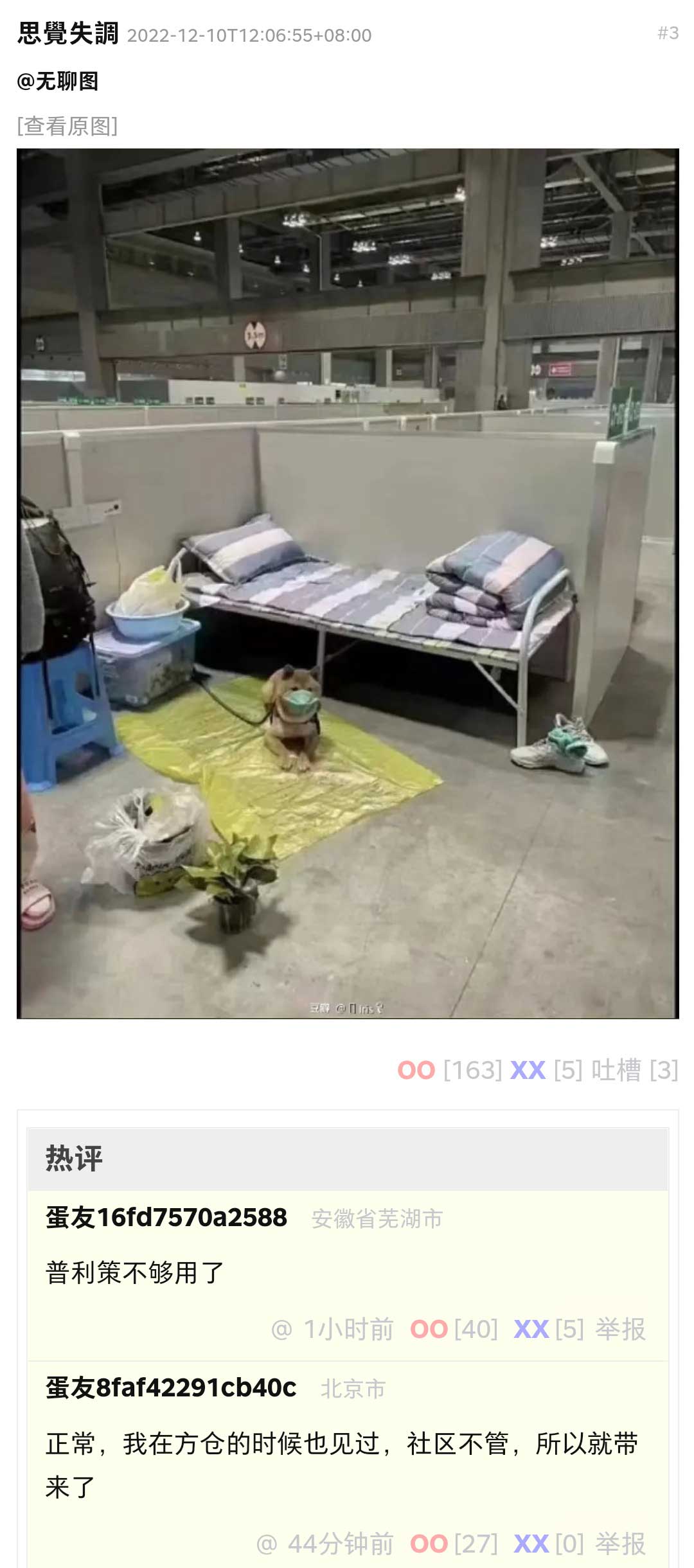
Task: Open the original image link 查看原图
Action: [x=67, y=126]
